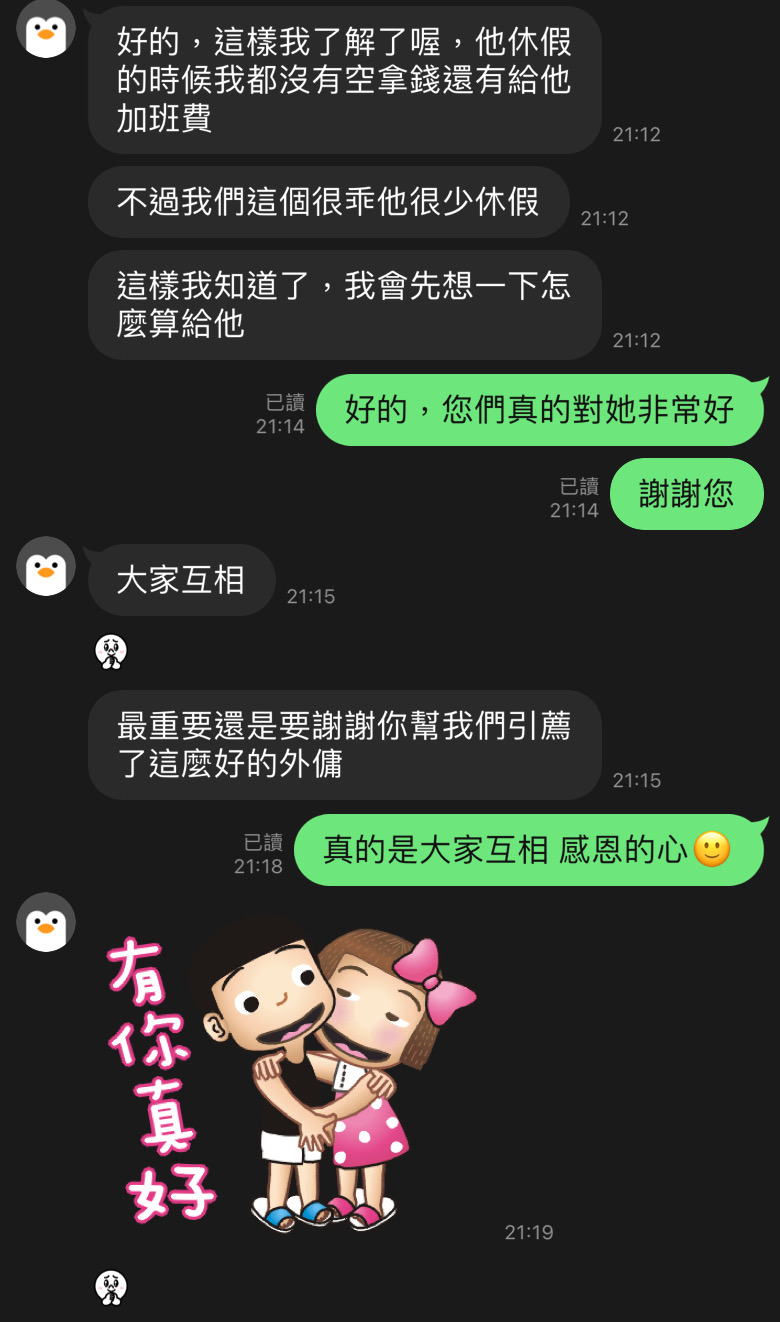
Task: Open the penguin avatar beside the 大家互相 message
Action: [x=46, y=566]
